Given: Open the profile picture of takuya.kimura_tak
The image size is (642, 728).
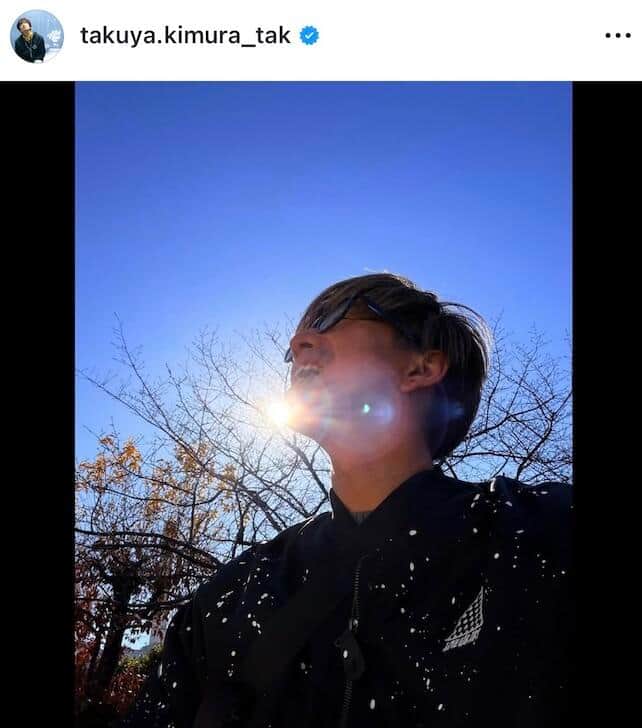Looking at the screenshot, I should coord(36,36).
